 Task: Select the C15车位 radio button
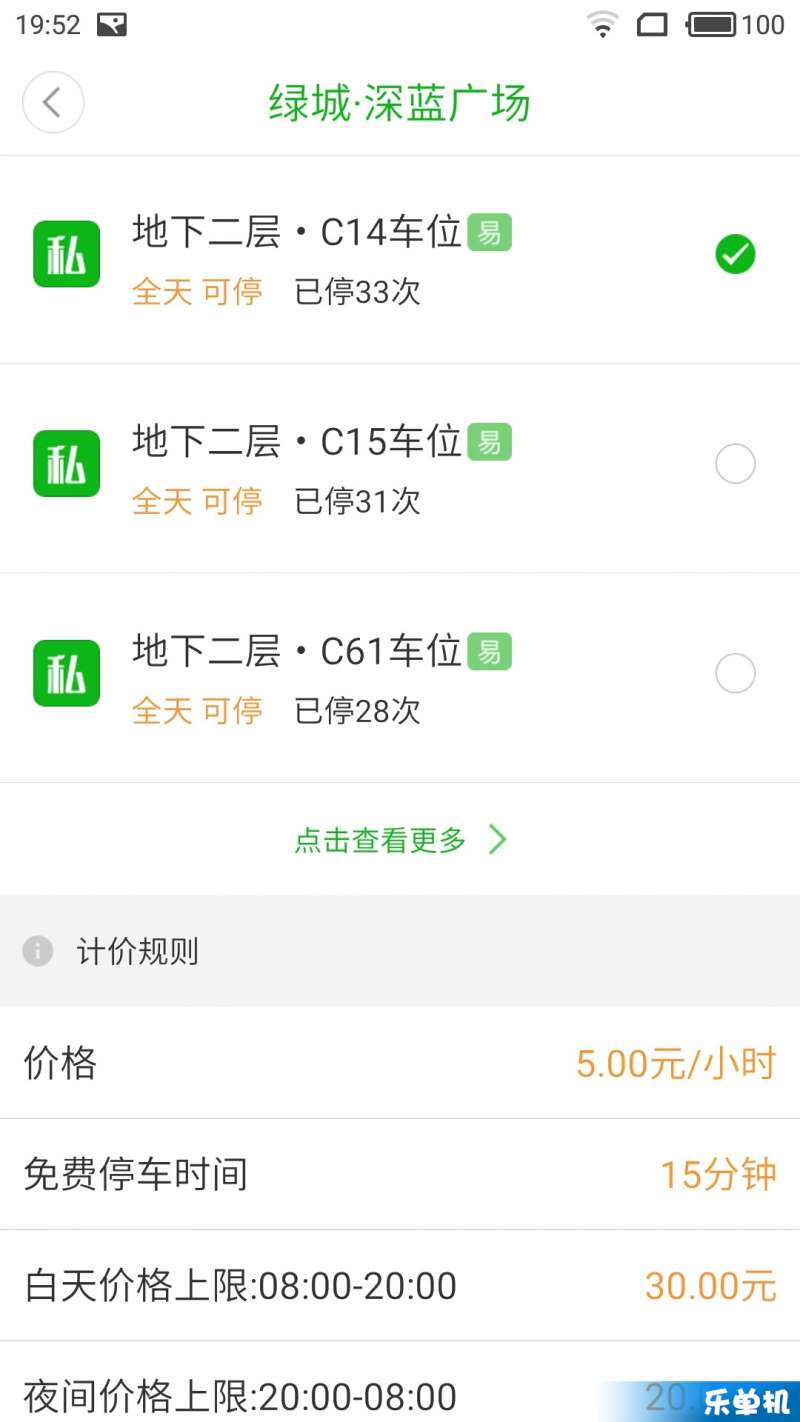click(735, 464)
